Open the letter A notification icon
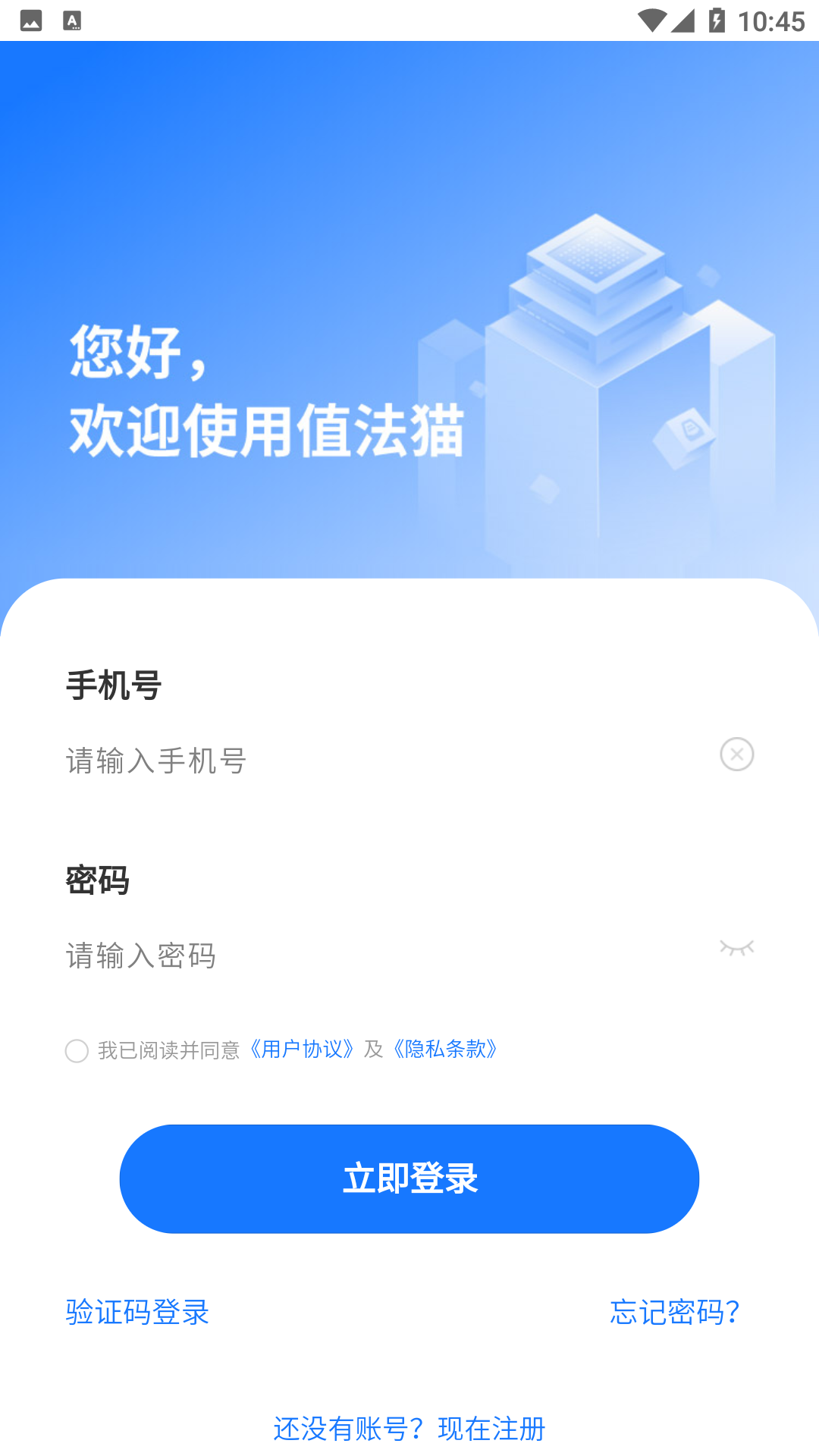 pos(73,21)
